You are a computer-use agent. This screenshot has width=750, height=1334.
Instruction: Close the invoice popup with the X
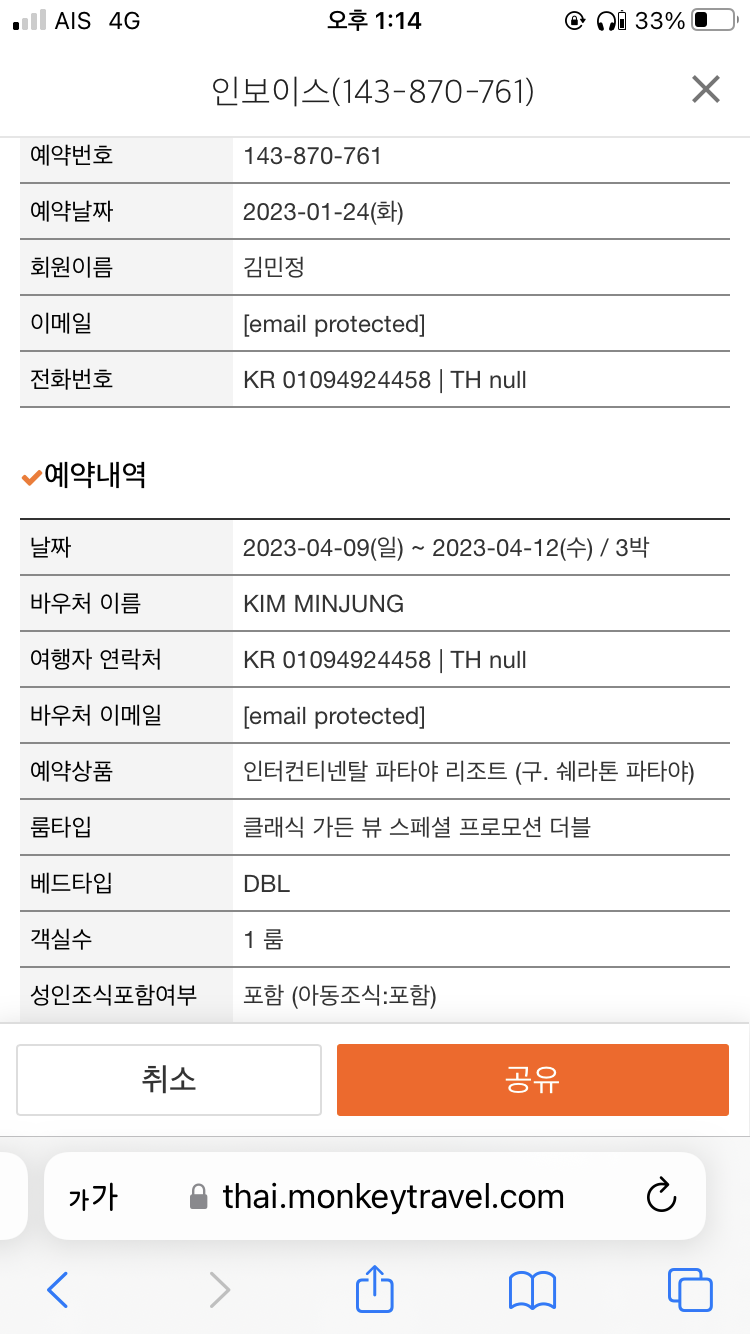[706, 90]
